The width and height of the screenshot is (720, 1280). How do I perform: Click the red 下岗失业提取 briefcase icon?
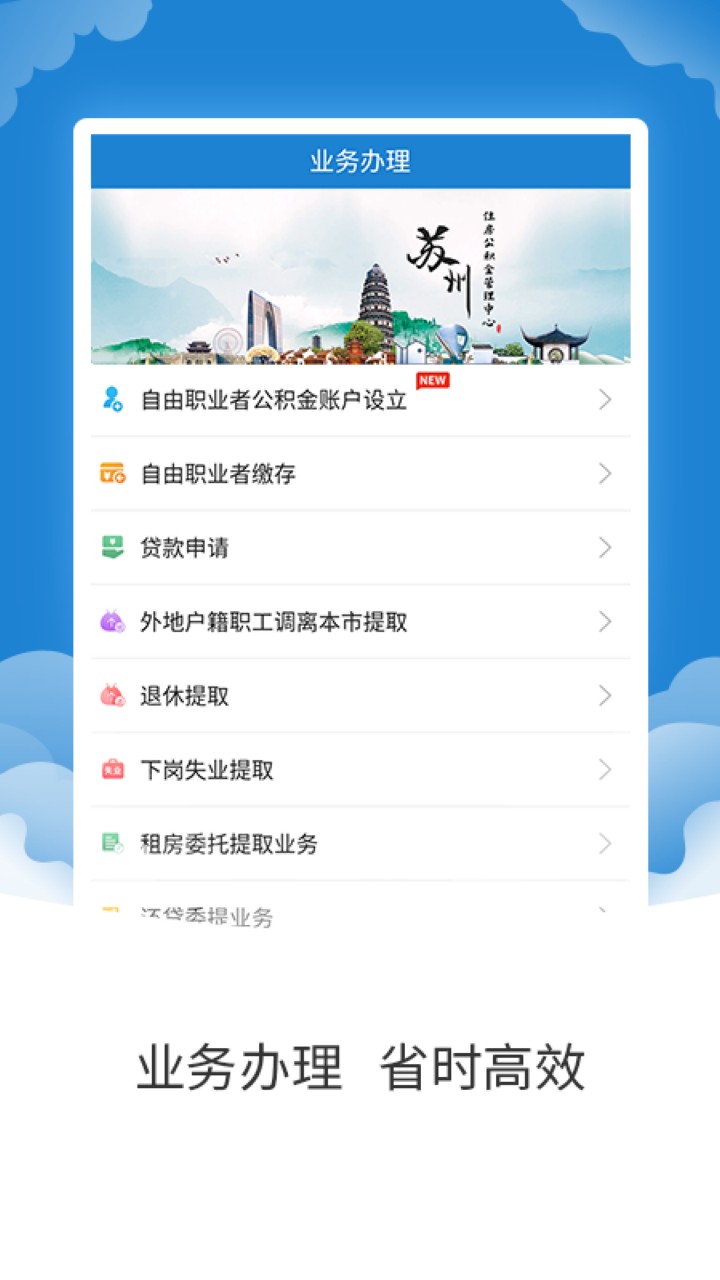[x=112, y=770]
